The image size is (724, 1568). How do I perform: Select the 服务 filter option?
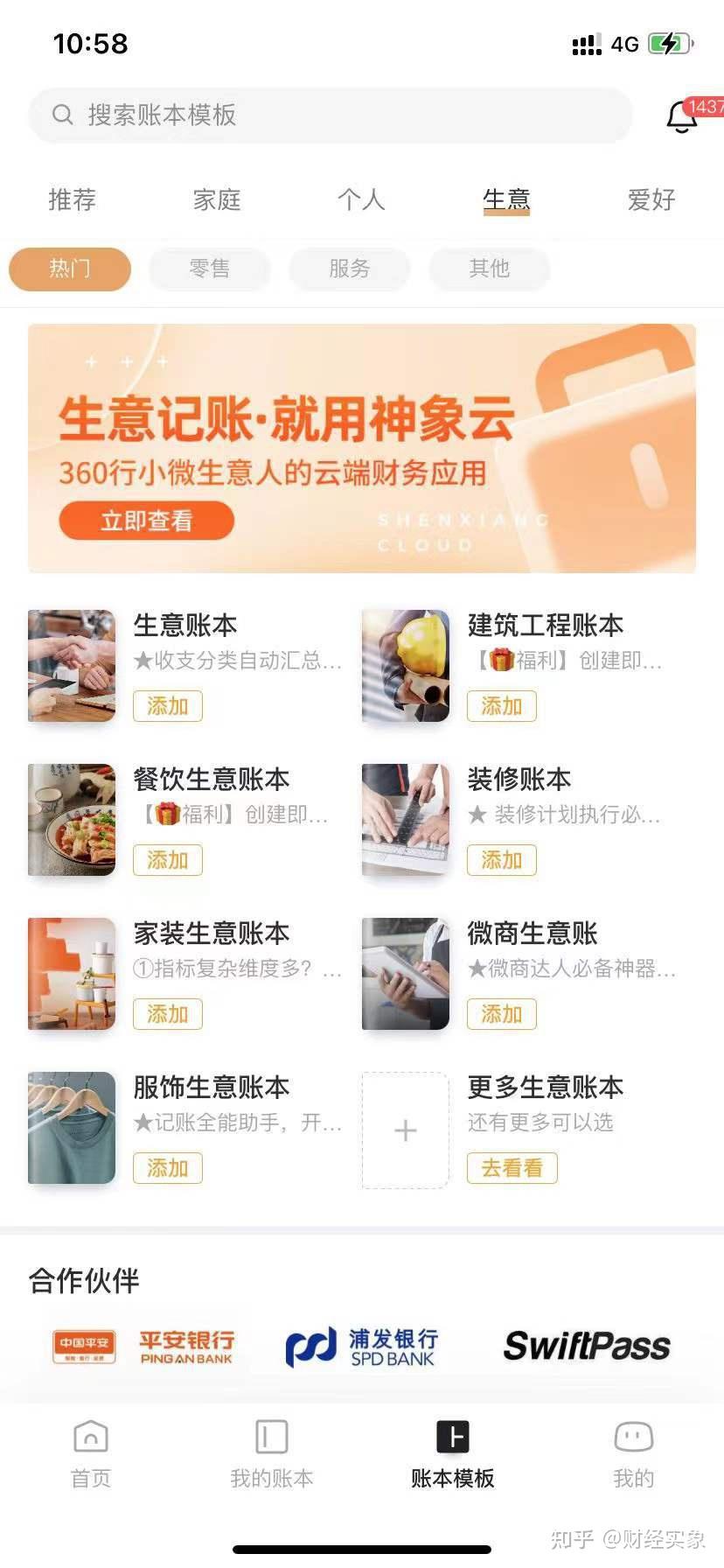coord(349,269)
